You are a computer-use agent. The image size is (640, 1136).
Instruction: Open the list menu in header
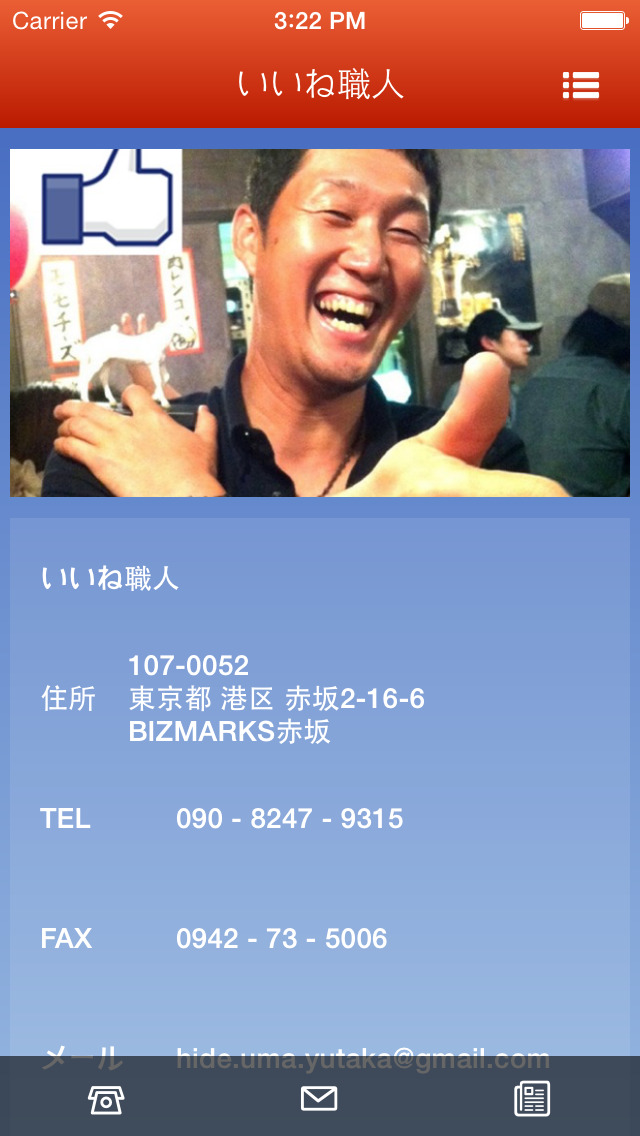[581, 86]
